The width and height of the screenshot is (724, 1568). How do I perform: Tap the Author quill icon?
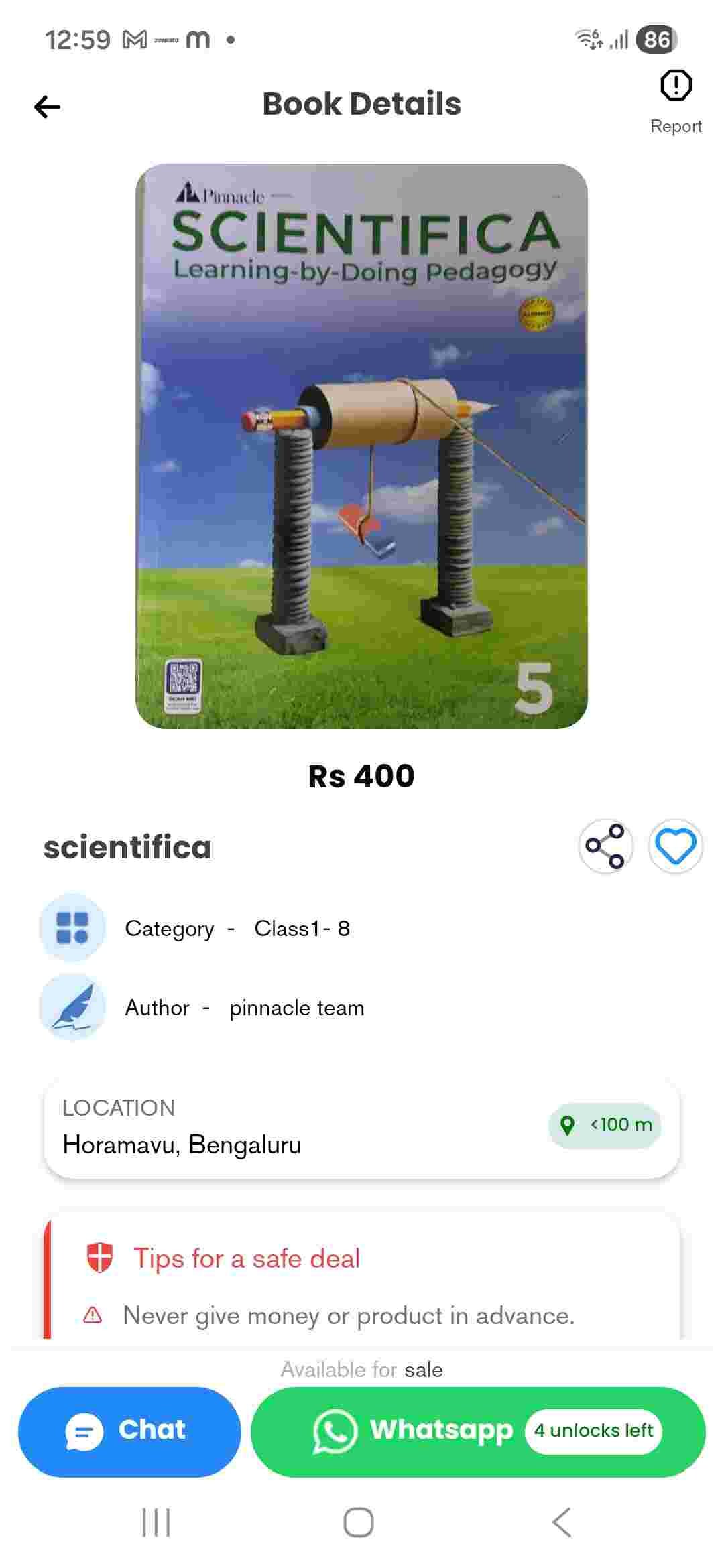(x=72, y=1007)
